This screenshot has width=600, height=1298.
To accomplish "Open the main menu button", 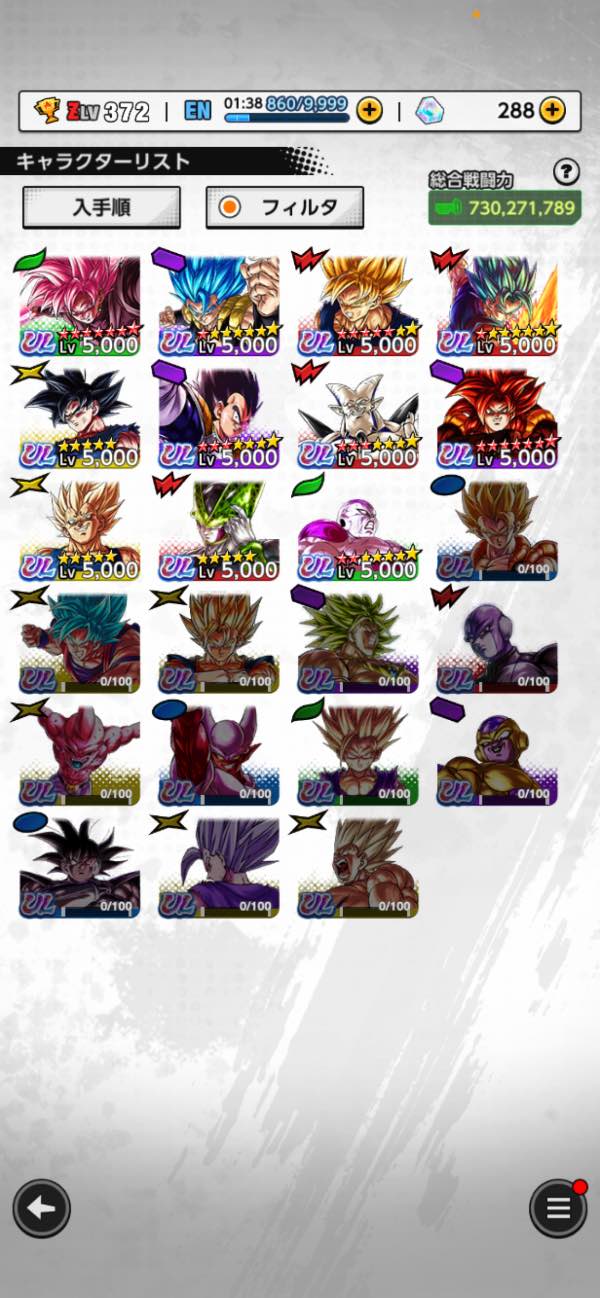I will pyautogui.click(x=558, y=1208).
